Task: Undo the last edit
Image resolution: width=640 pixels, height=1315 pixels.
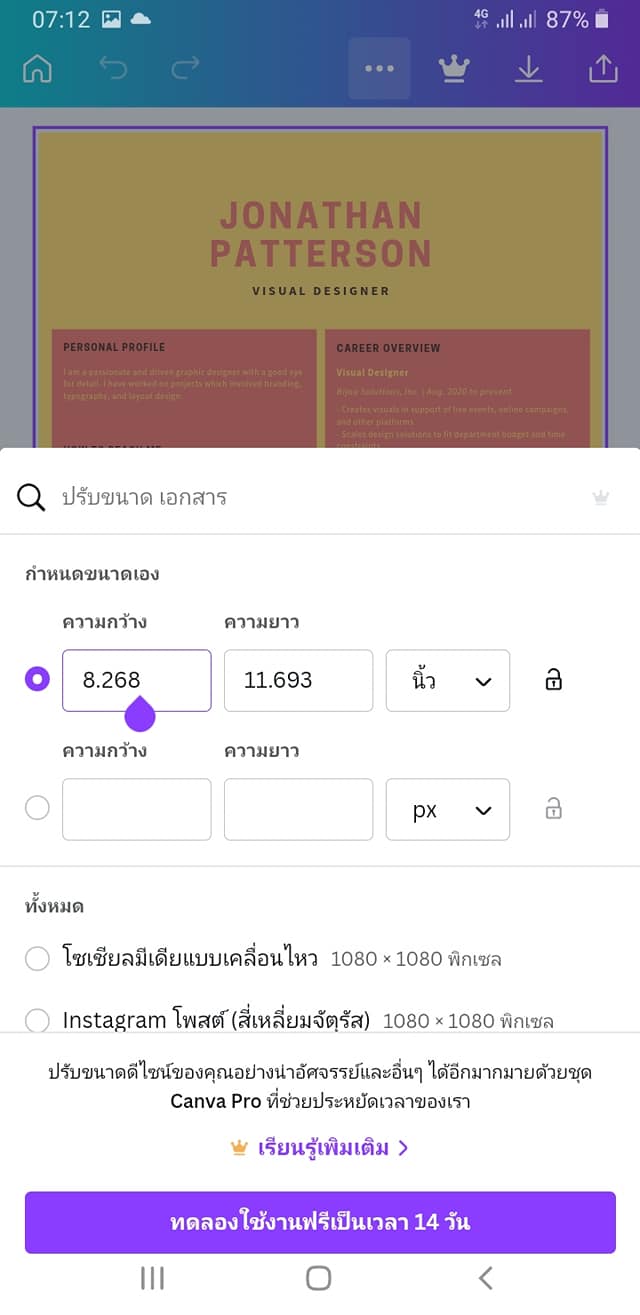Action: click(113, 69)
